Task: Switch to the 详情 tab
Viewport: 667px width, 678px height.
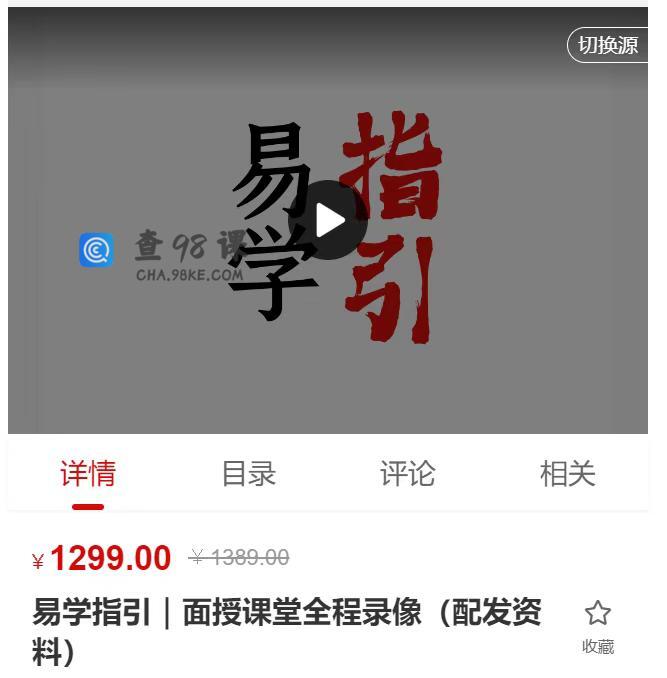Action: point(88,474)
